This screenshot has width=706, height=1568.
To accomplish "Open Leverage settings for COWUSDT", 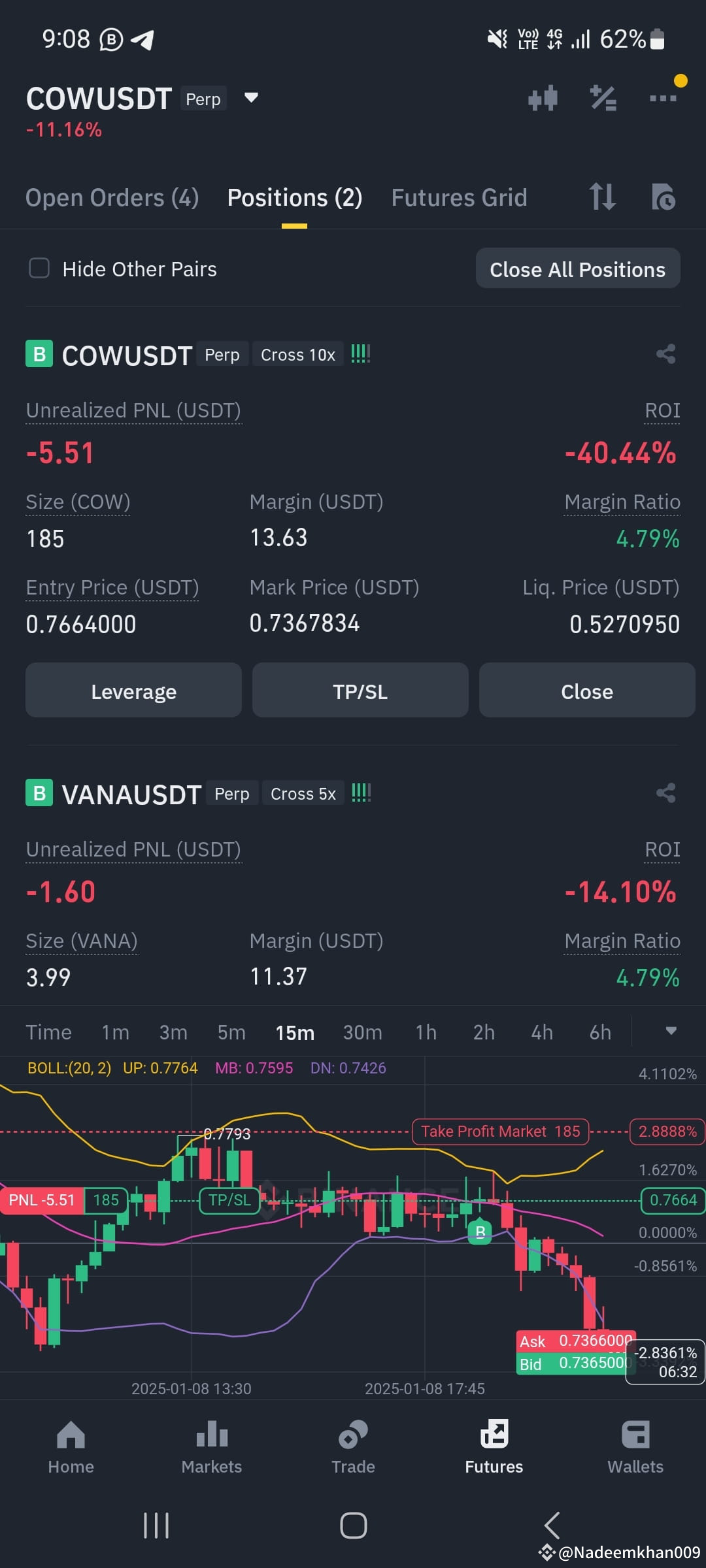I will [x=133, y=691].
